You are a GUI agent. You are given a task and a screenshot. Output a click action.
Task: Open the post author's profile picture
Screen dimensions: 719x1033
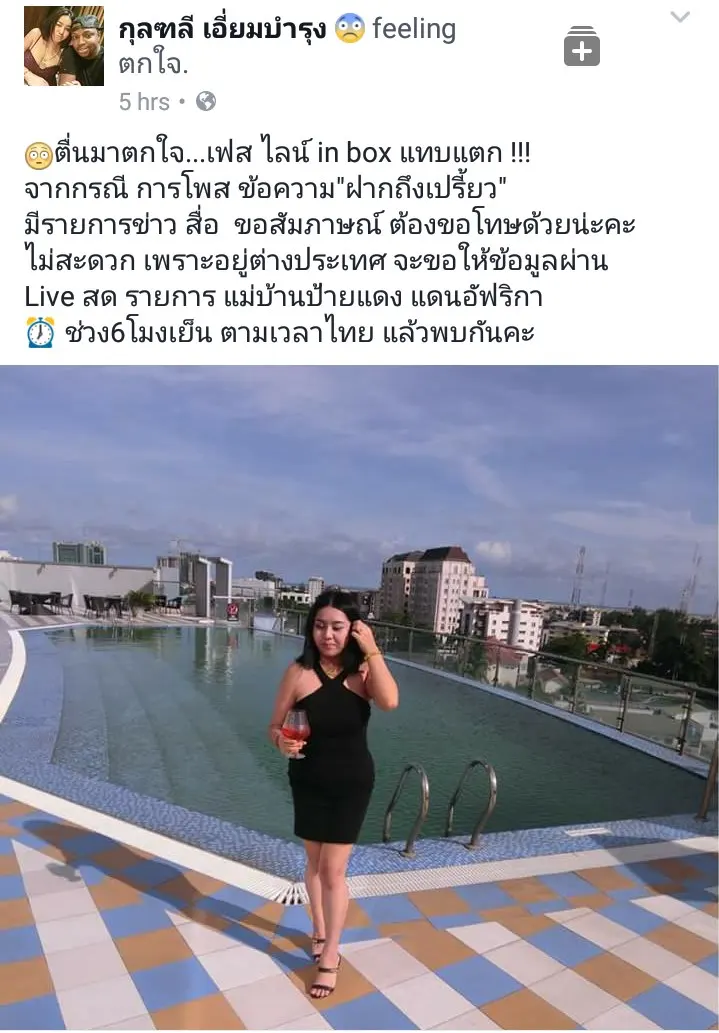tap(64, 46)
